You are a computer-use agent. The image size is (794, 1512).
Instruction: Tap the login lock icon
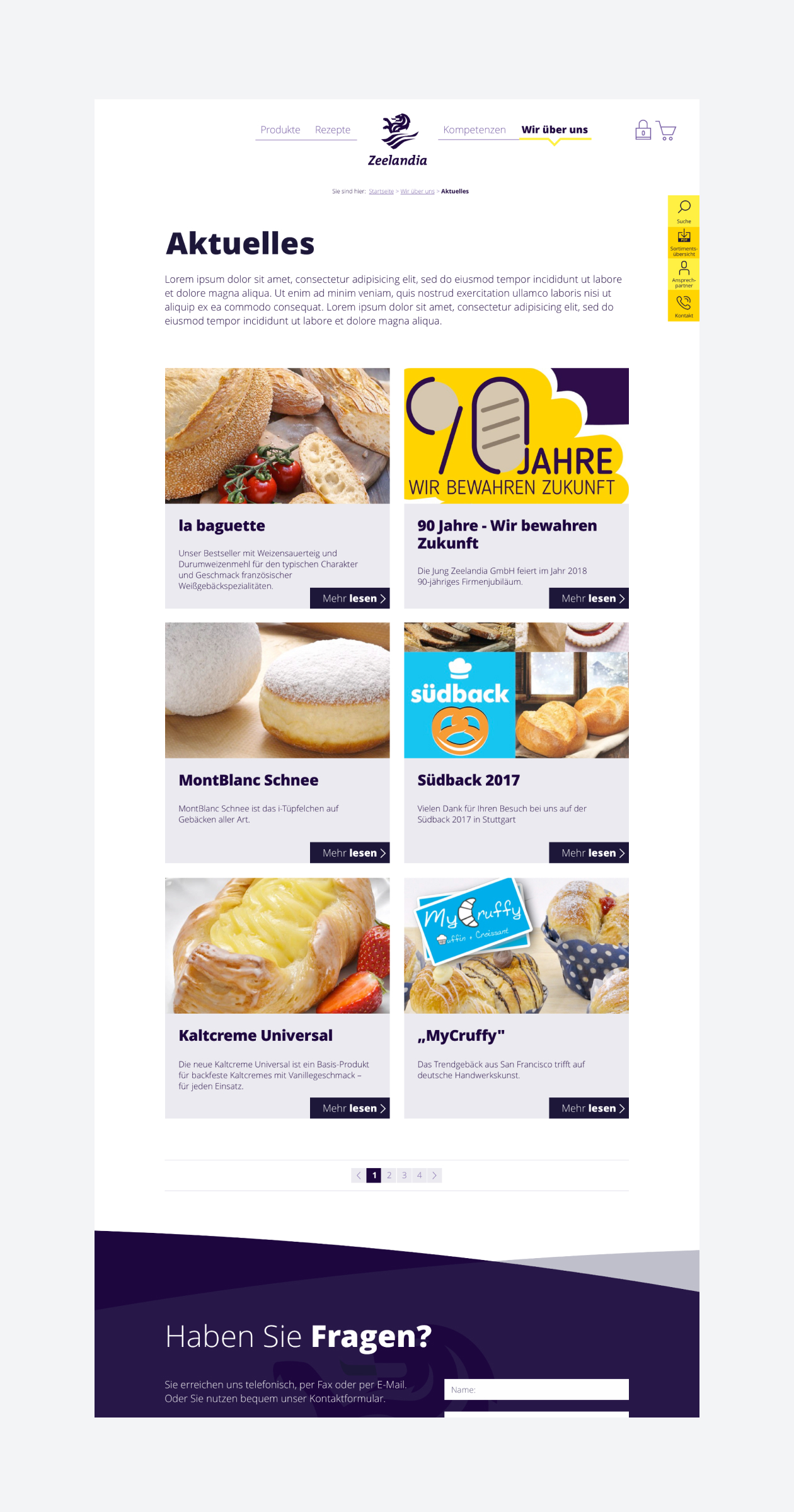coord(643,130)
